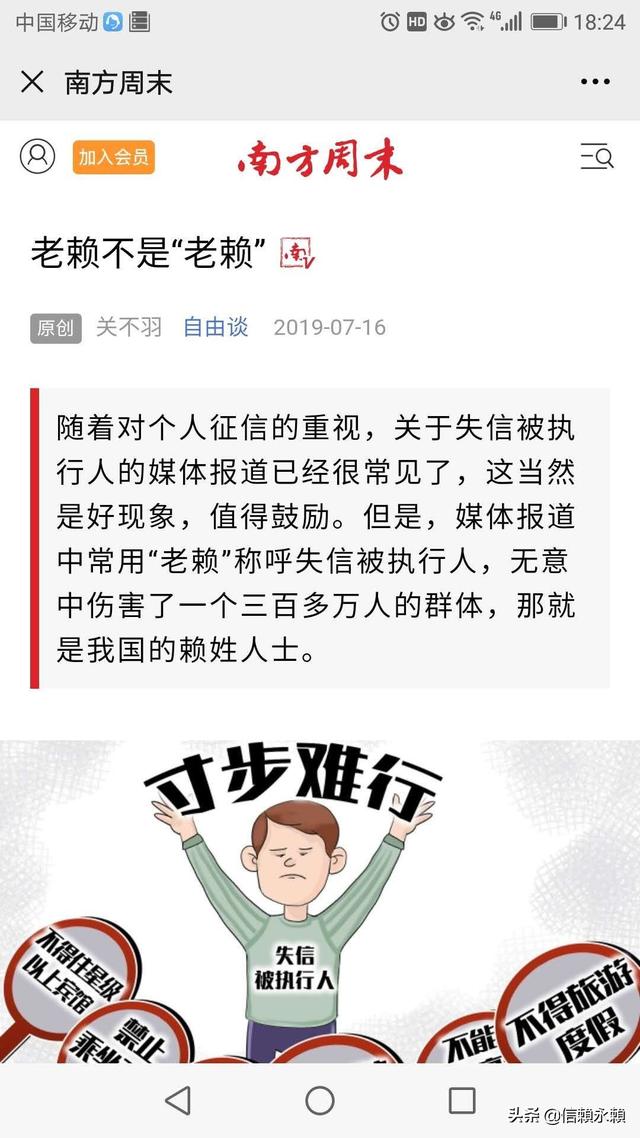This screenshot has height=1138, width=640.
Task: Go back with the system back button
Action: (178, 1100)
